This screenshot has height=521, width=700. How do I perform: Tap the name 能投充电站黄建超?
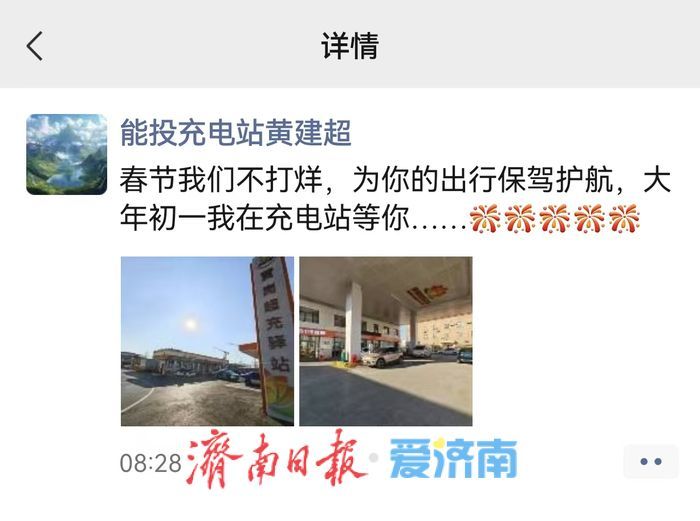click(x=236, y=132)
